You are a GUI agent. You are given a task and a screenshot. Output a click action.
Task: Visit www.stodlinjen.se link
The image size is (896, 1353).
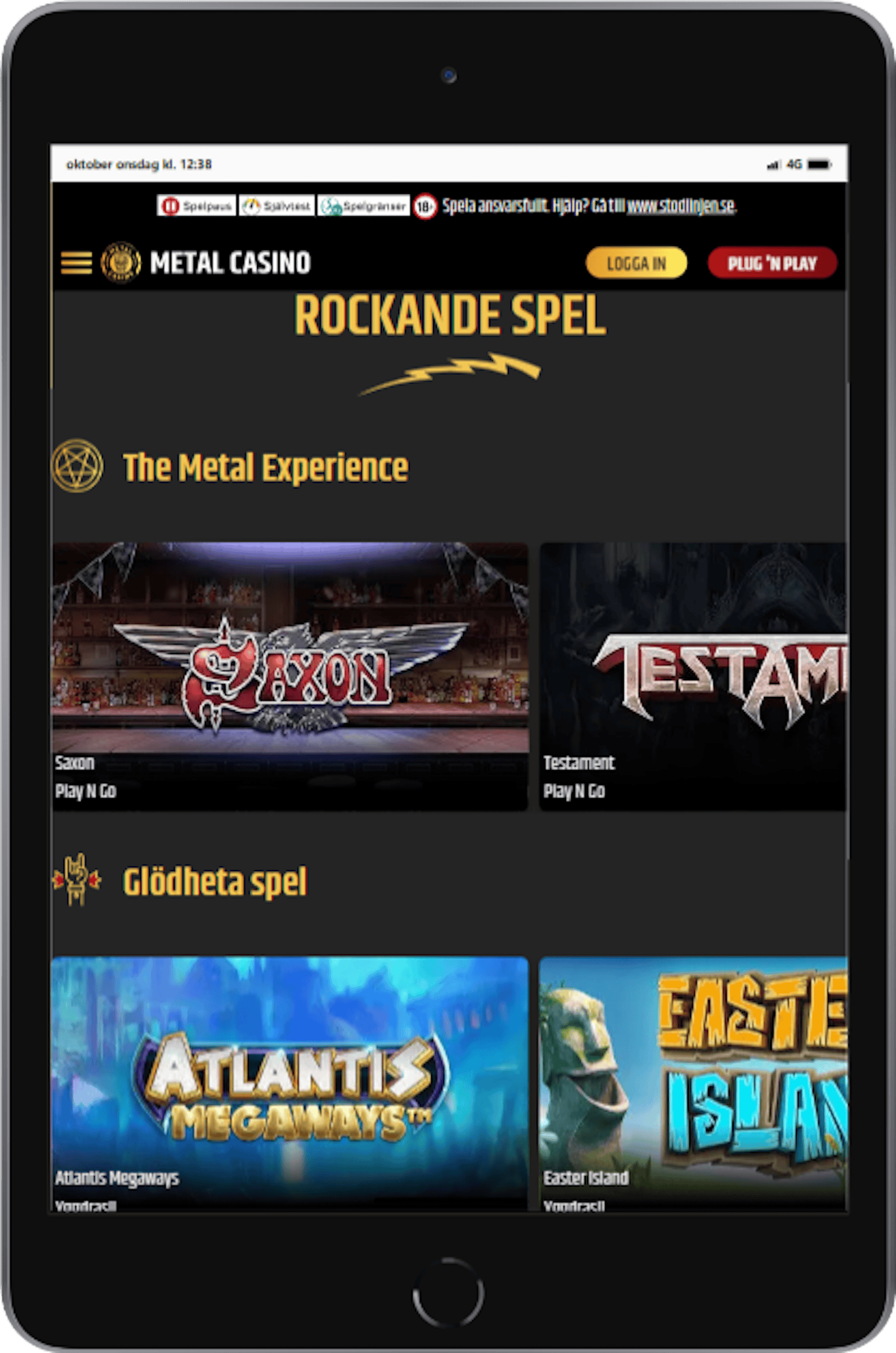[x=680, y=206]
